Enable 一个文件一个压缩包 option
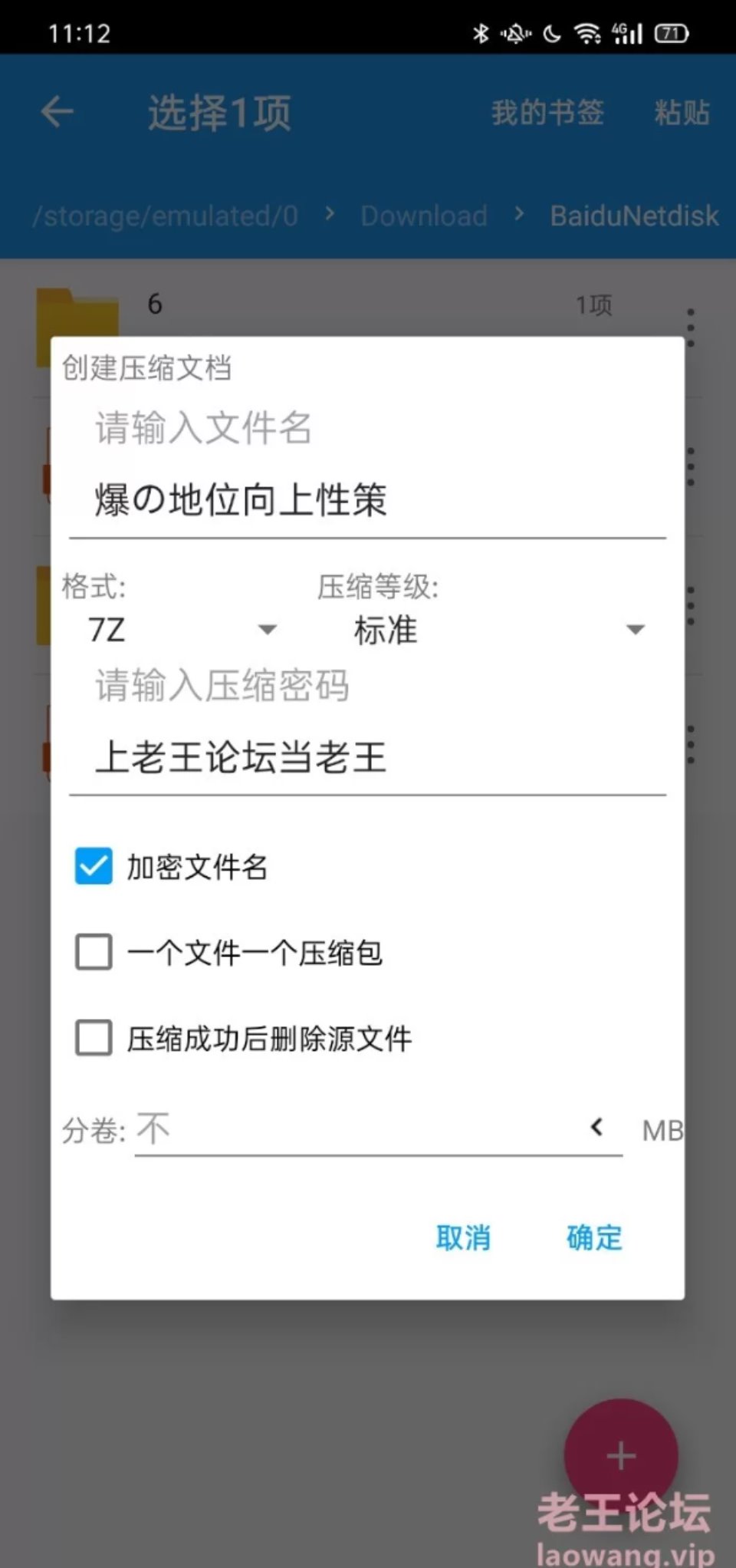 94,953
